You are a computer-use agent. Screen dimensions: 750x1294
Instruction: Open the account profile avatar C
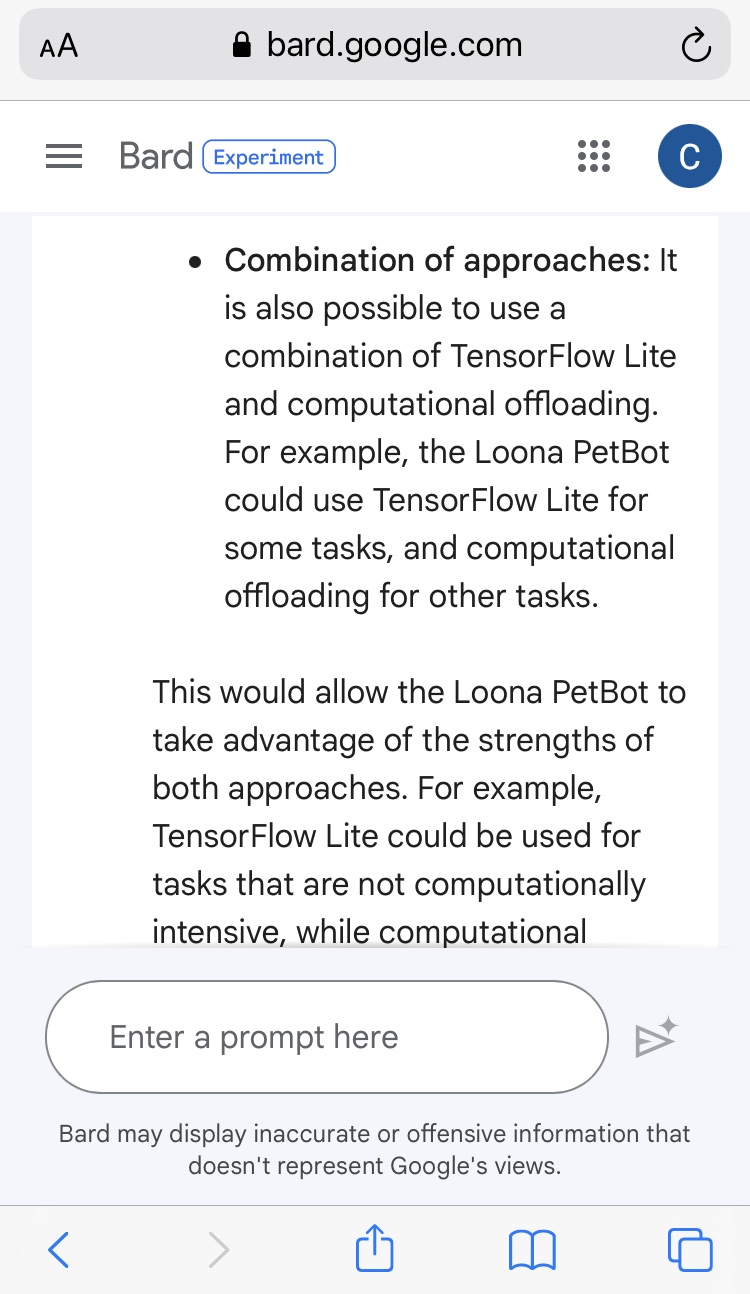(x=689, y=157)
